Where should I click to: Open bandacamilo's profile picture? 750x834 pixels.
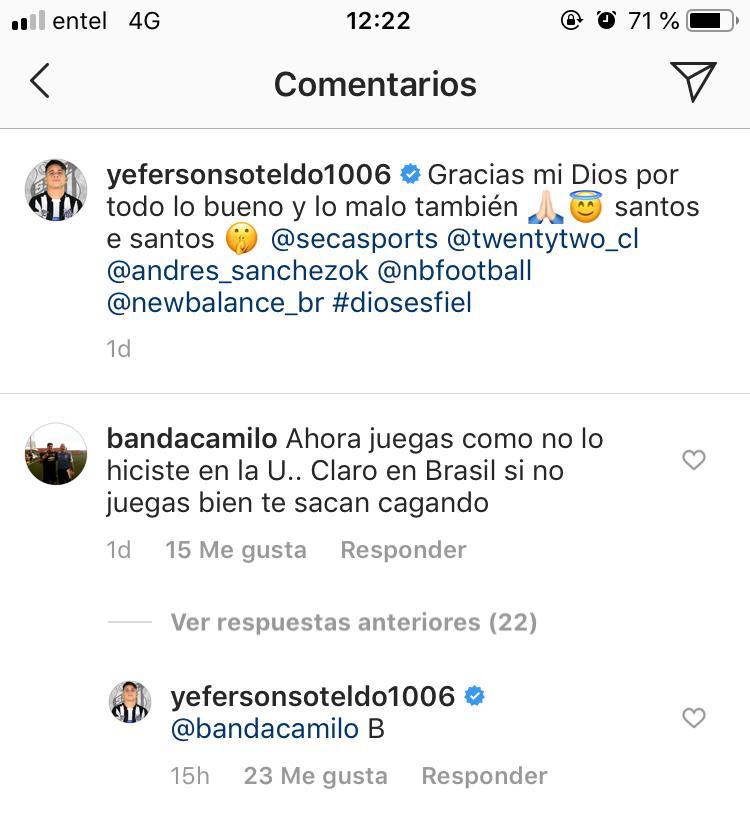click(x=56, y=454)
